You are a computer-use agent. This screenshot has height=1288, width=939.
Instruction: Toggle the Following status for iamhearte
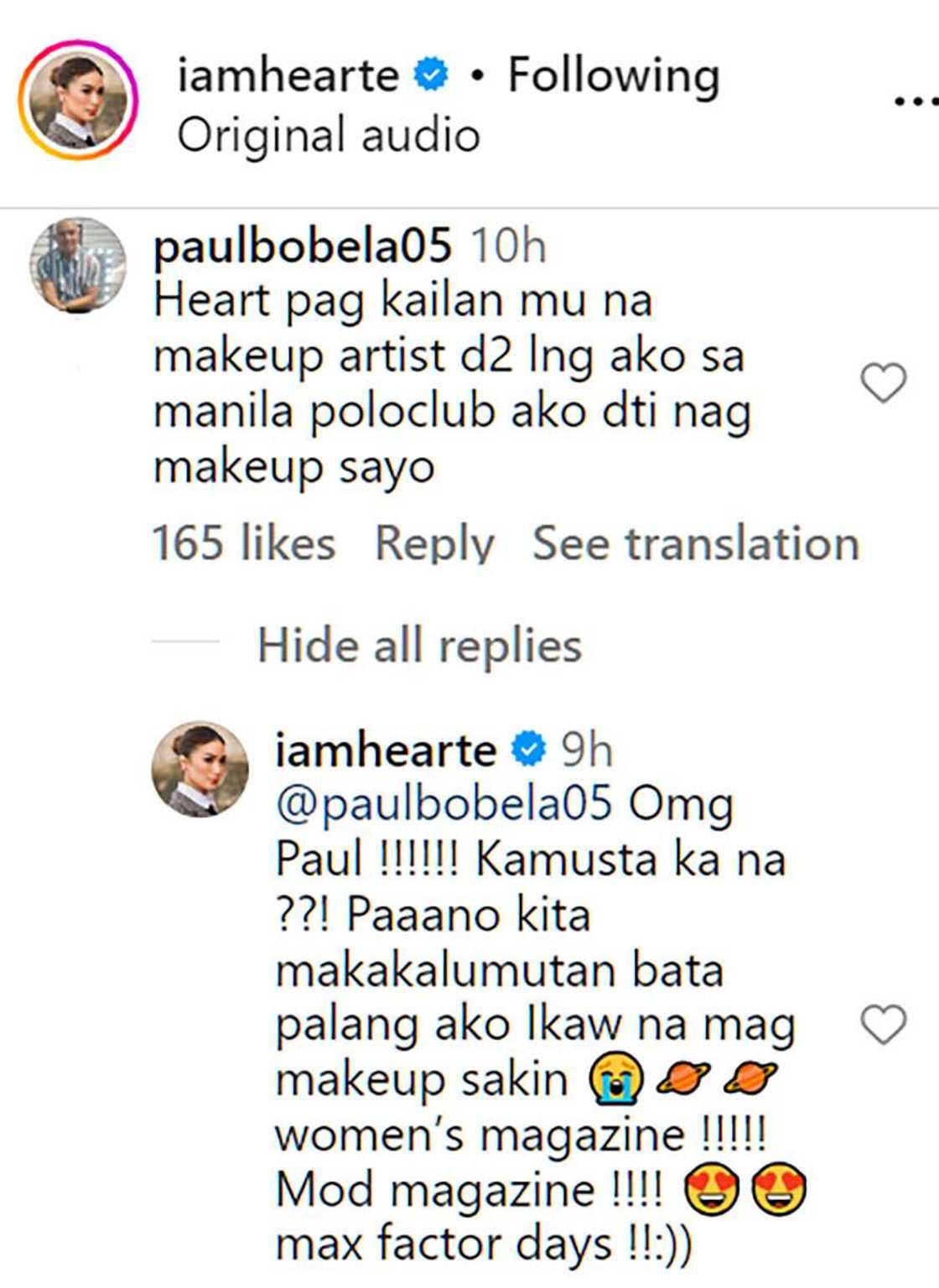(x=612, y=74)
